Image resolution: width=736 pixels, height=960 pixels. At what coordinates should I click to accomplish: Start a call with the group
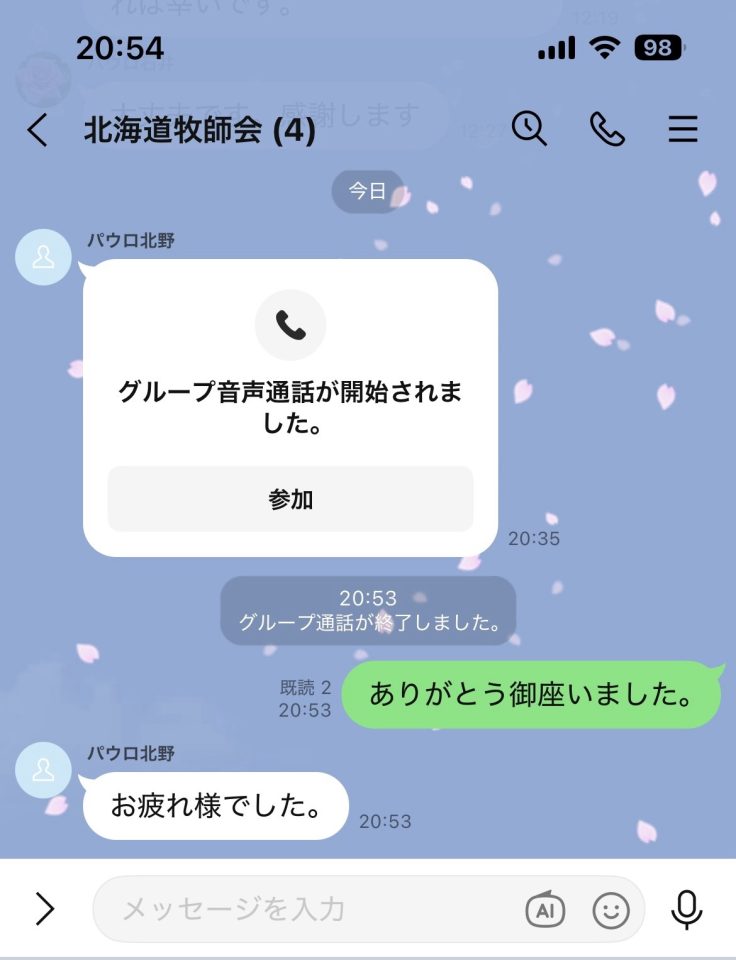[x=606, y=129]
